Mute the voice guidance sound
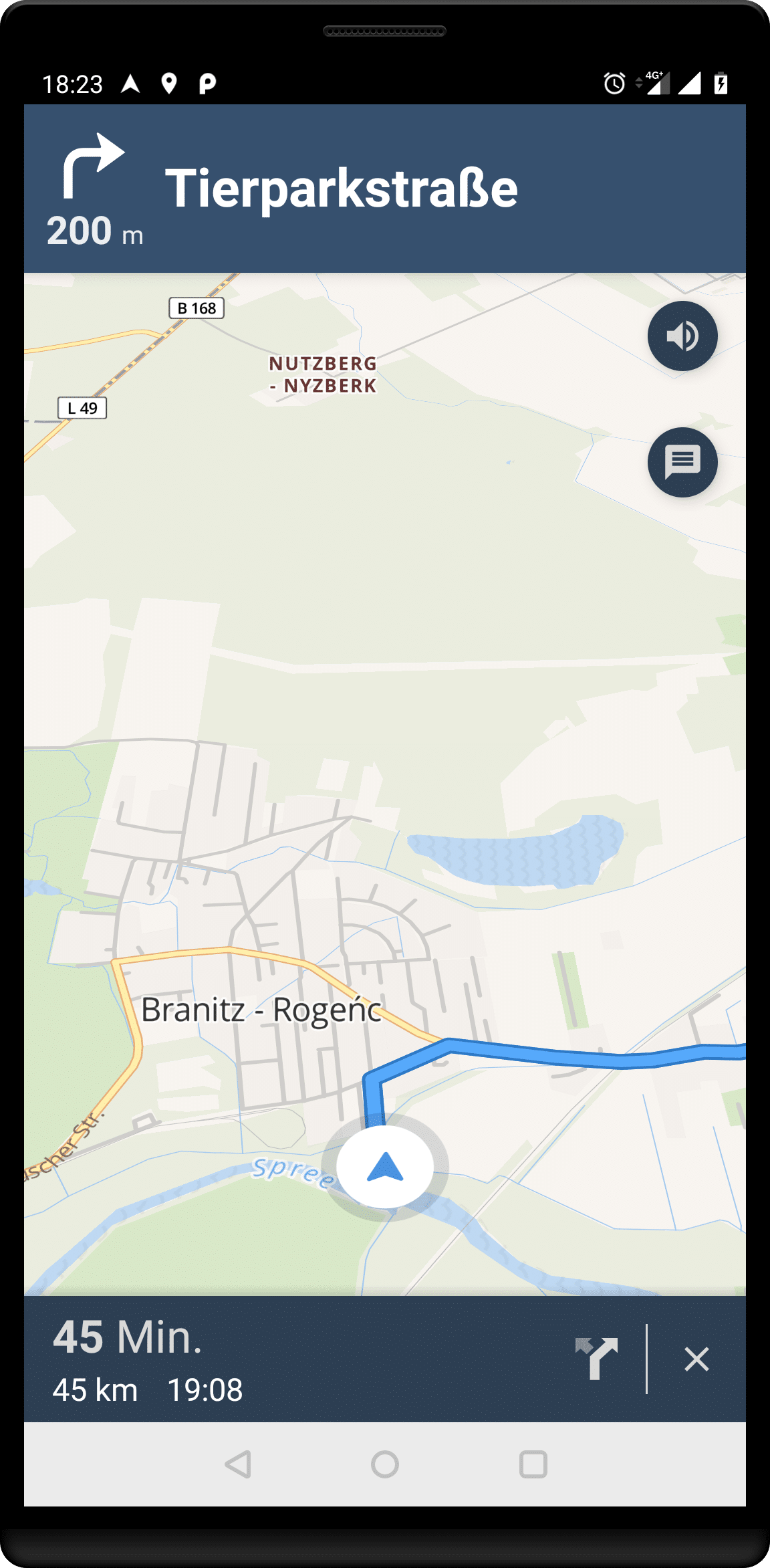Viewport: 770px width, 1568px height. 682,336
